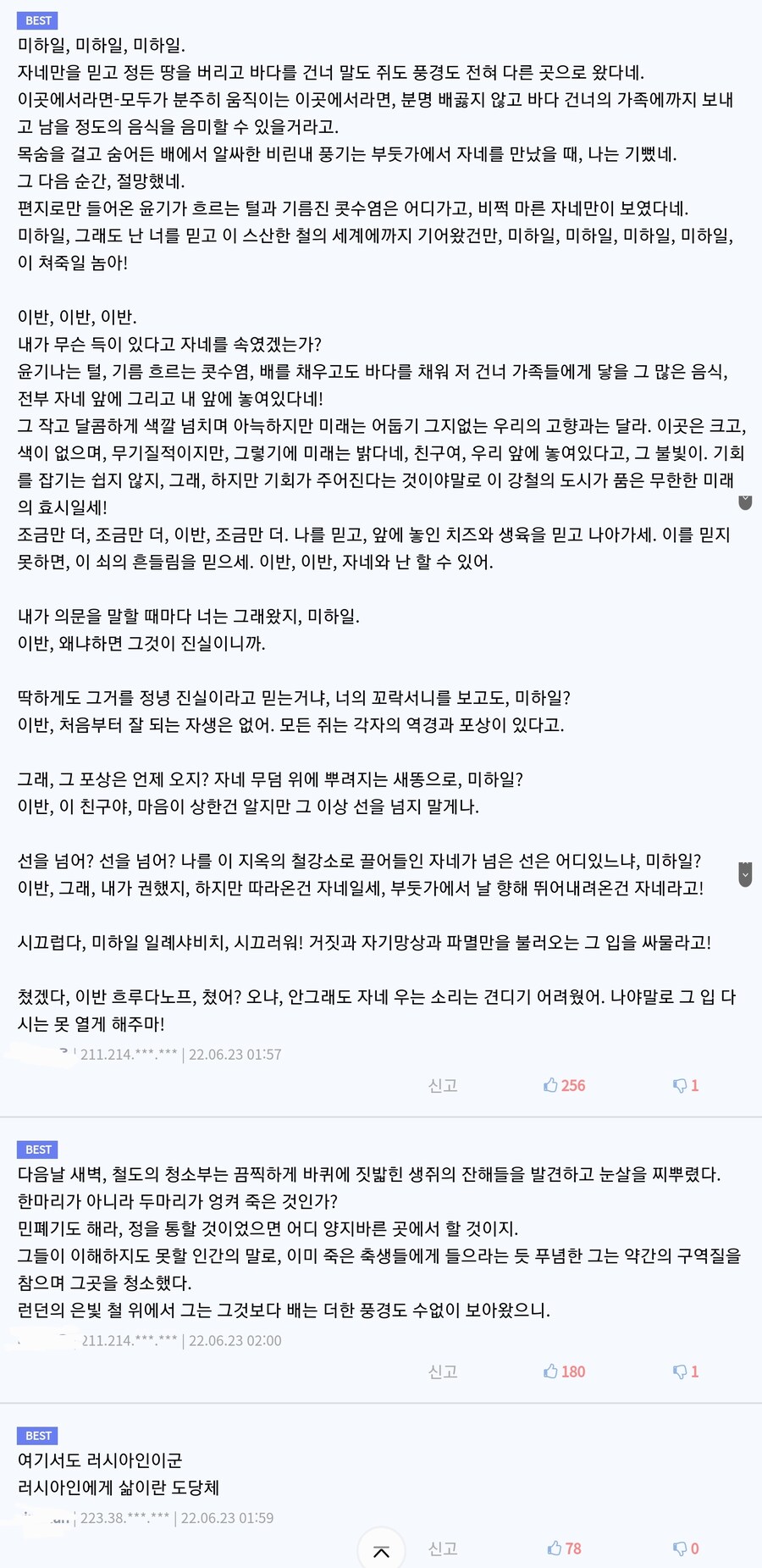Tap 신고 on the 02:00 best comment

[x=443, y=1371]
